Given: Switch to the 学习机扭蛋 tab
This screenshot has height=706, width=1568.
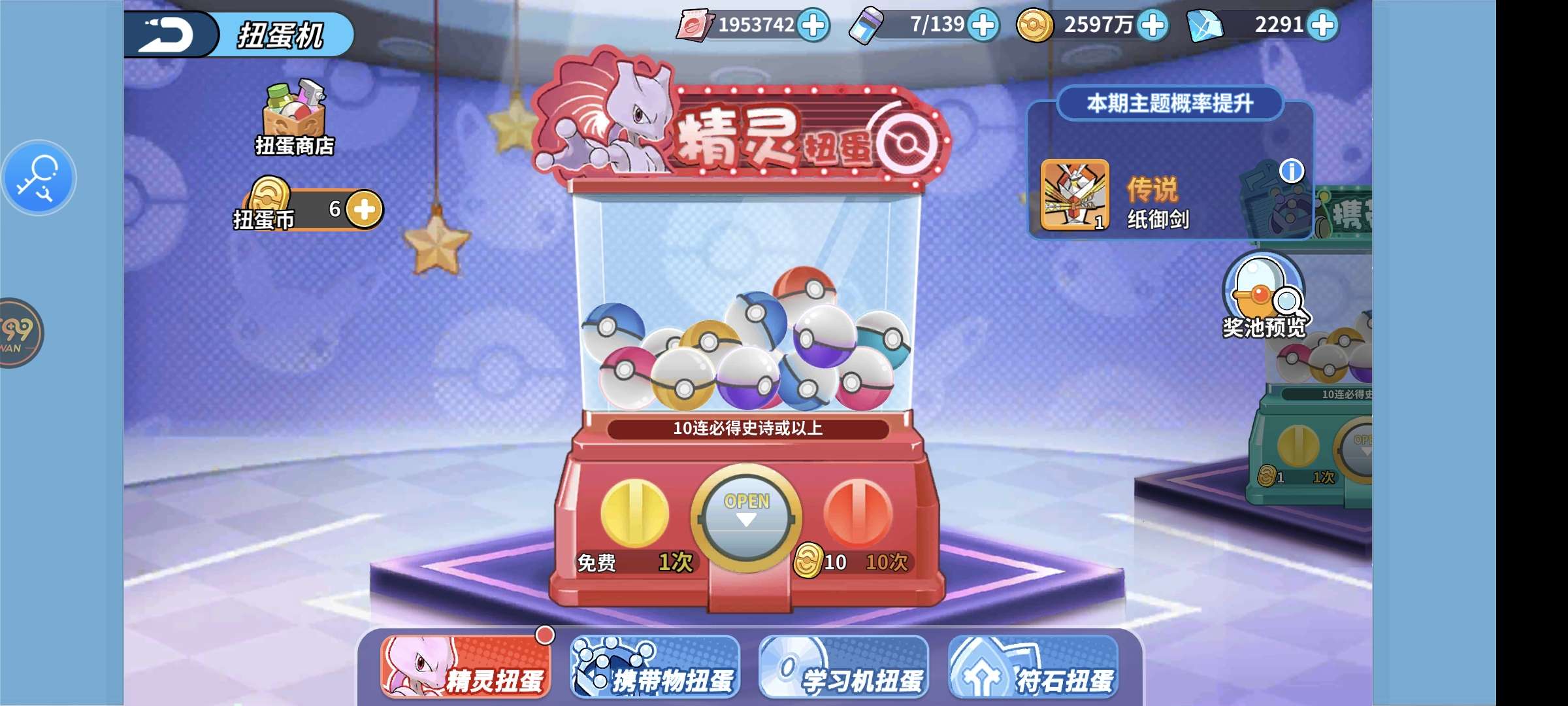Looking at the screenshot, I should pyautogui.click(x=843, y=666).
